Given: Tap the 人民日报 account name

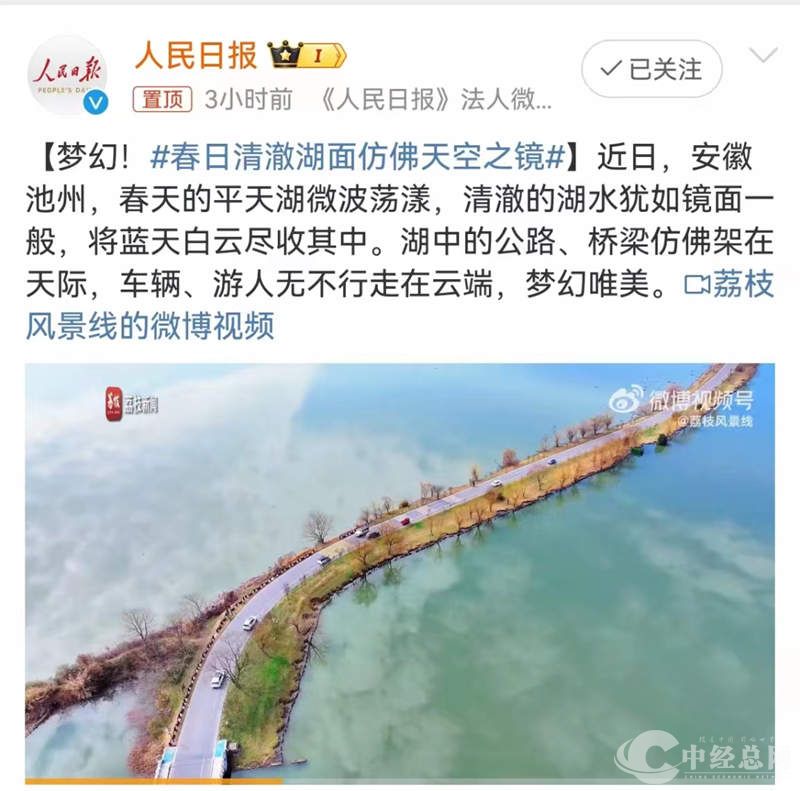Looking at the screenshot, I should coord(196,55).
